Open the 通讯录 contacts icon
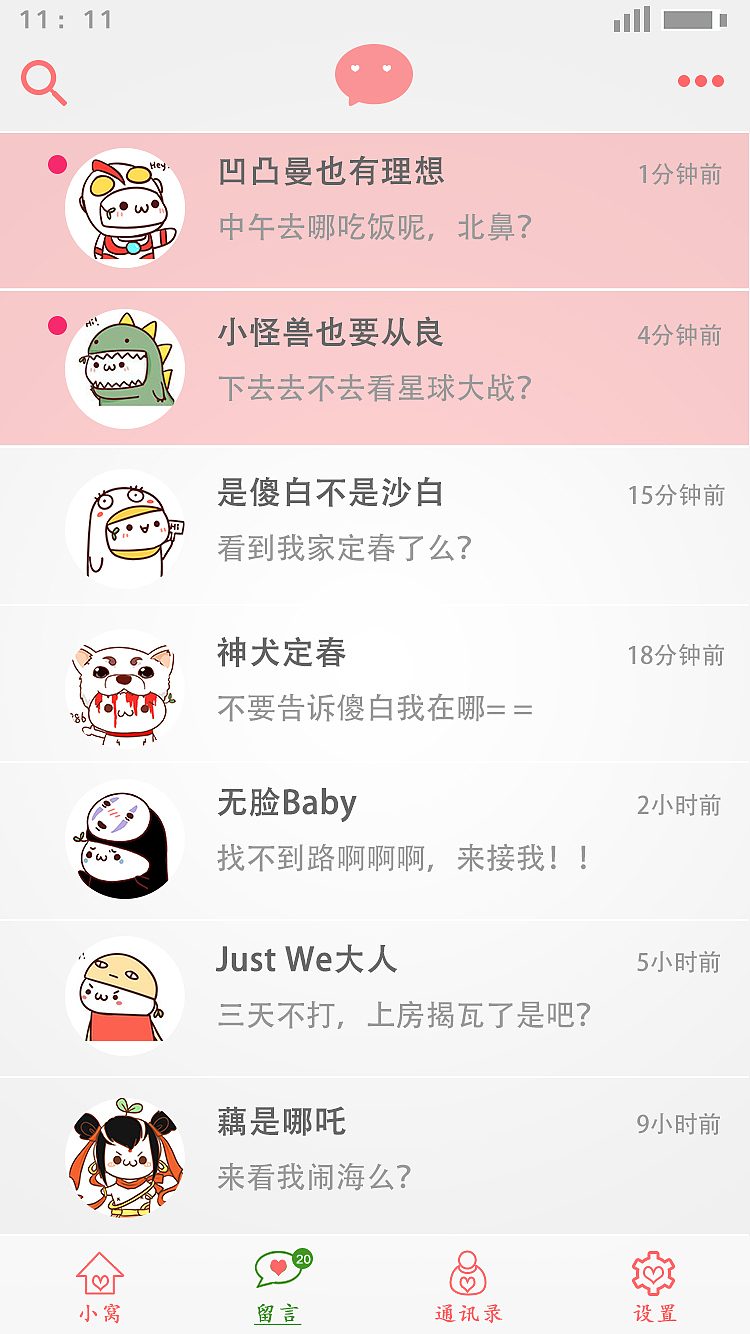The image size is (750, 1334). (x=466, y=1271)
